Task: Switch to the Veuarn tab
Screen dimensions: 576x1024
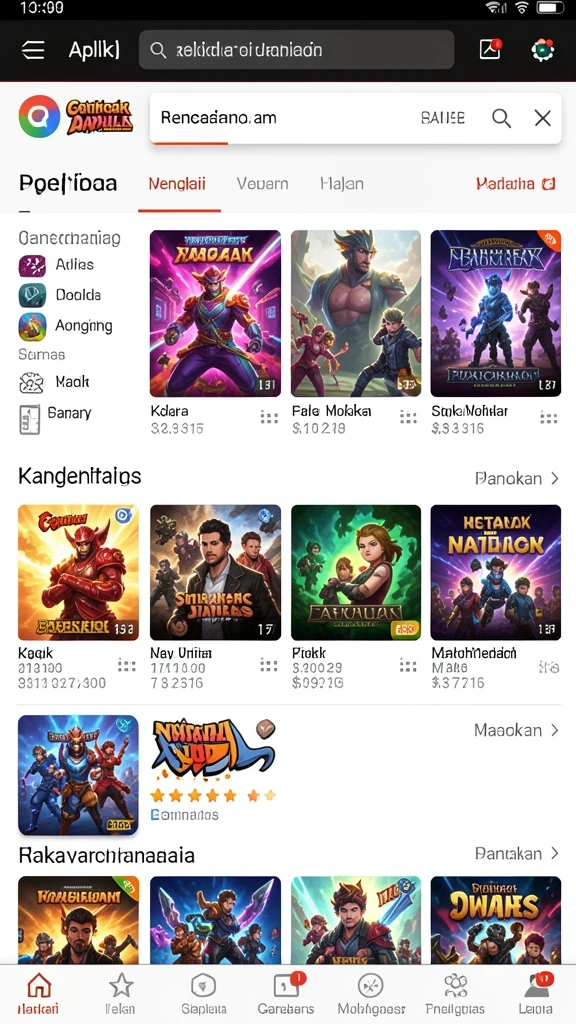Action: pyautogui.click(x=262, y=184)
